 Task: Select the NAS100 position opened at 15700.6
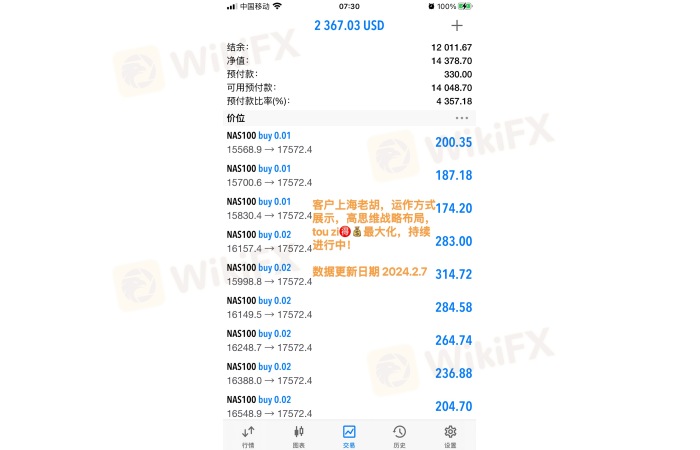(349, 175)
